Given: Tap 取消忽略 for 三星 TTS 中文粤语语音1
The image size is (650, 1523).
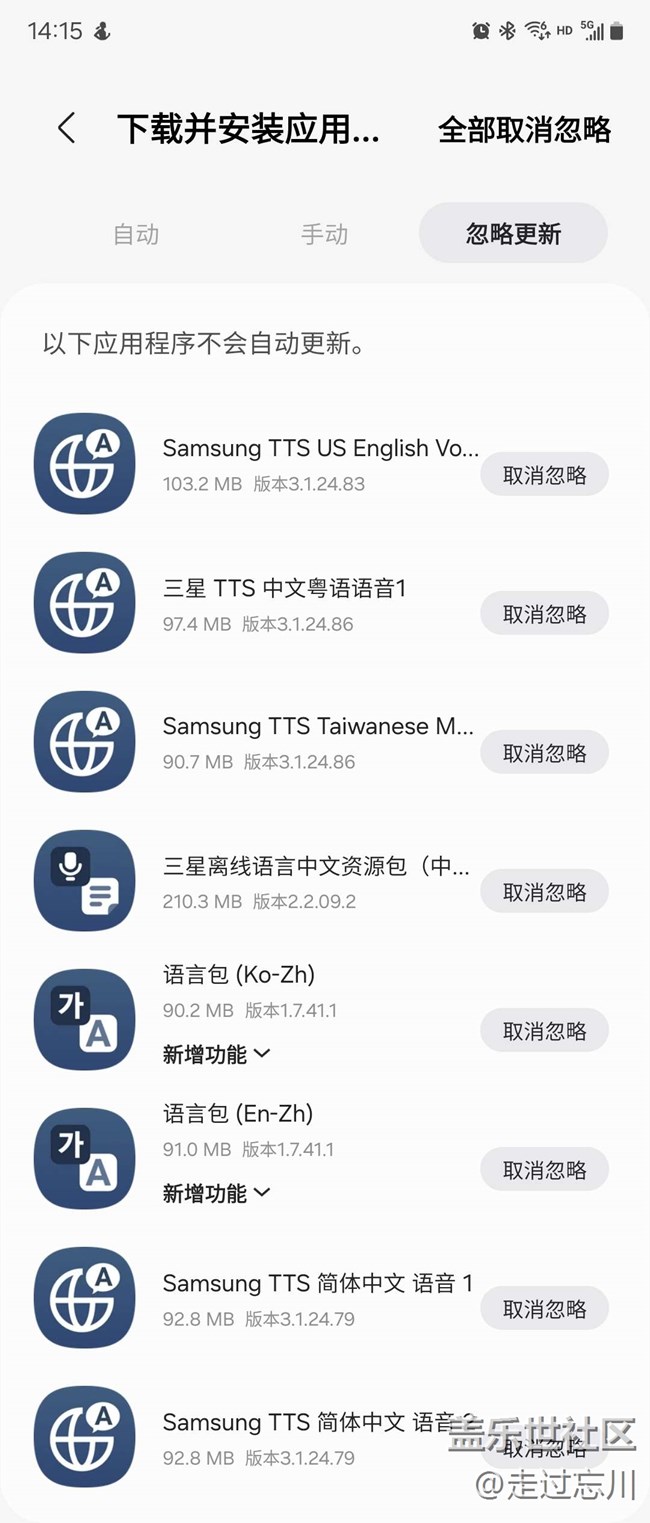Looking at the screenshot, I should [x=544, y=614].
